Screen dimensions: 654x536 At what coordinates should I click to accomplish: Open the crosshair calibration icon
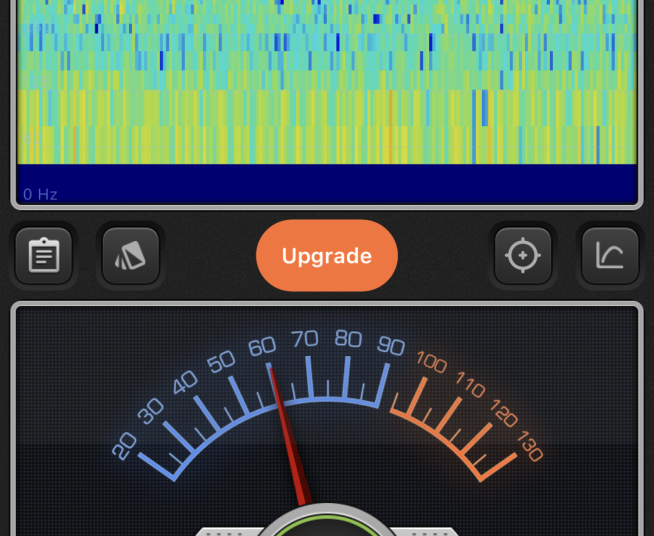[x=523, y=256]
